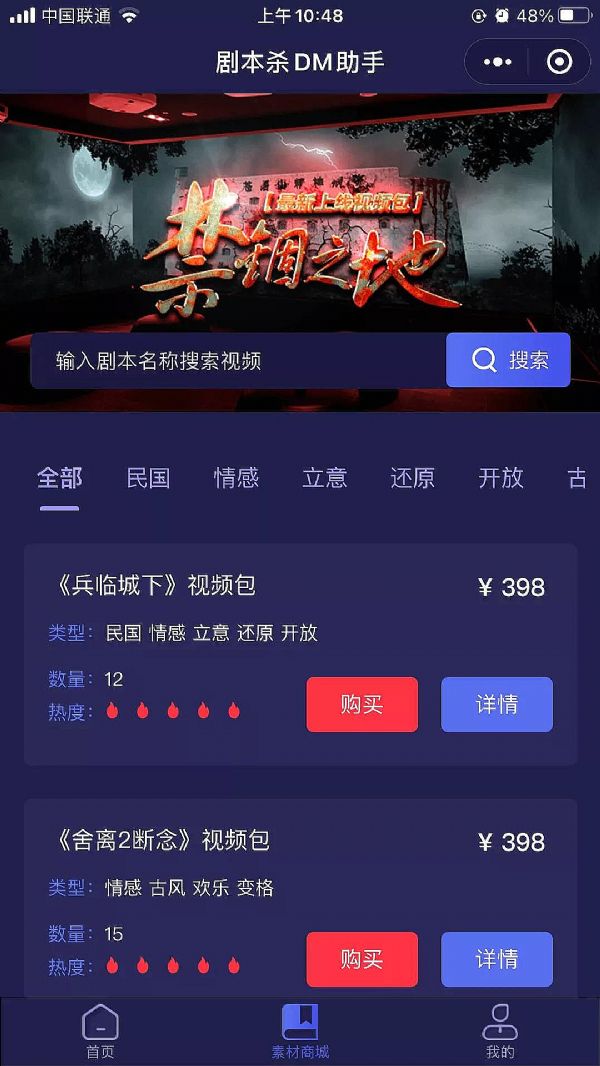Tap 购买 for 《舍离2断念》 video pack
Image resolution: width=600 pixels, height=1066 pixels.
pos(362,959)
